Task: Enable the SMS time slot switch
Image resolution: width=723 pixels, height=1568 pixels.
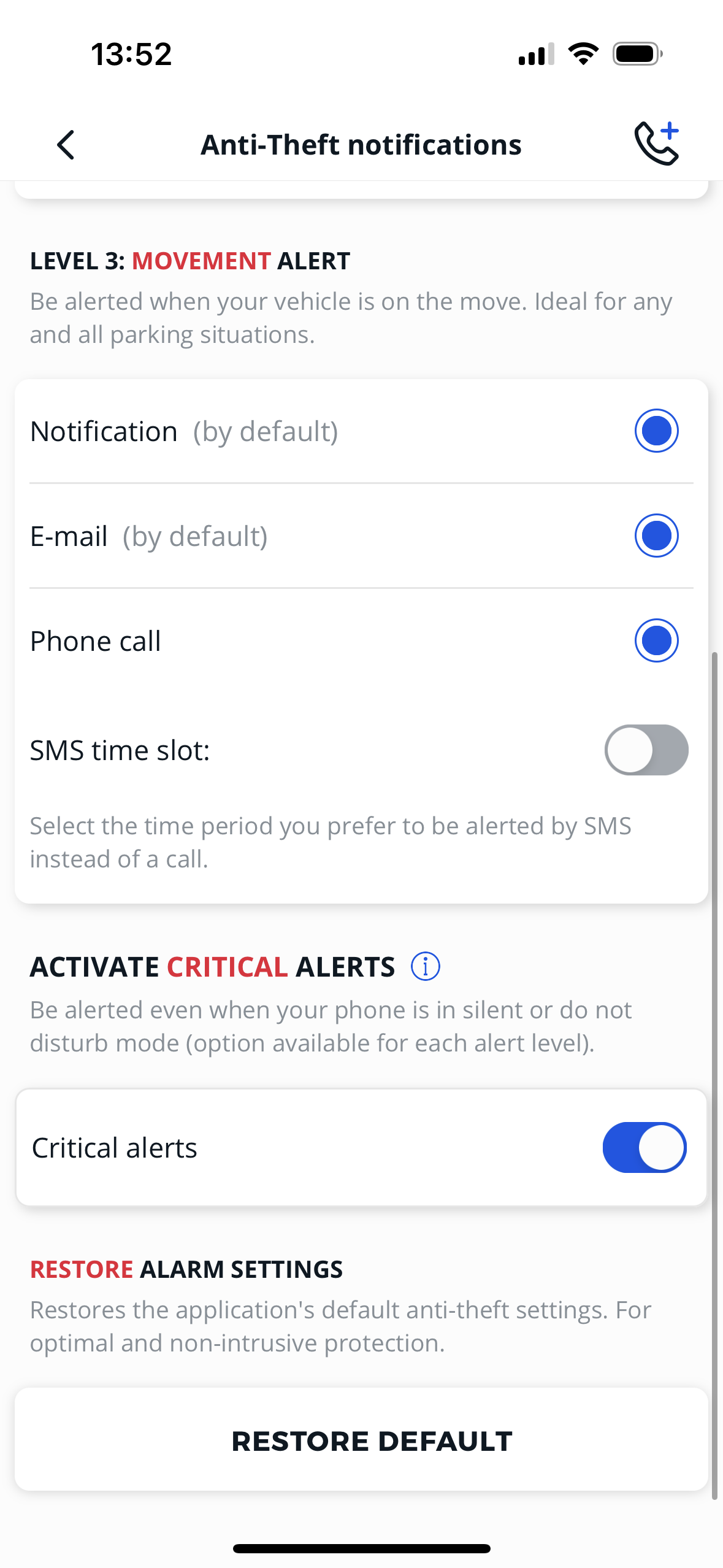Action: tap(646, 750)
